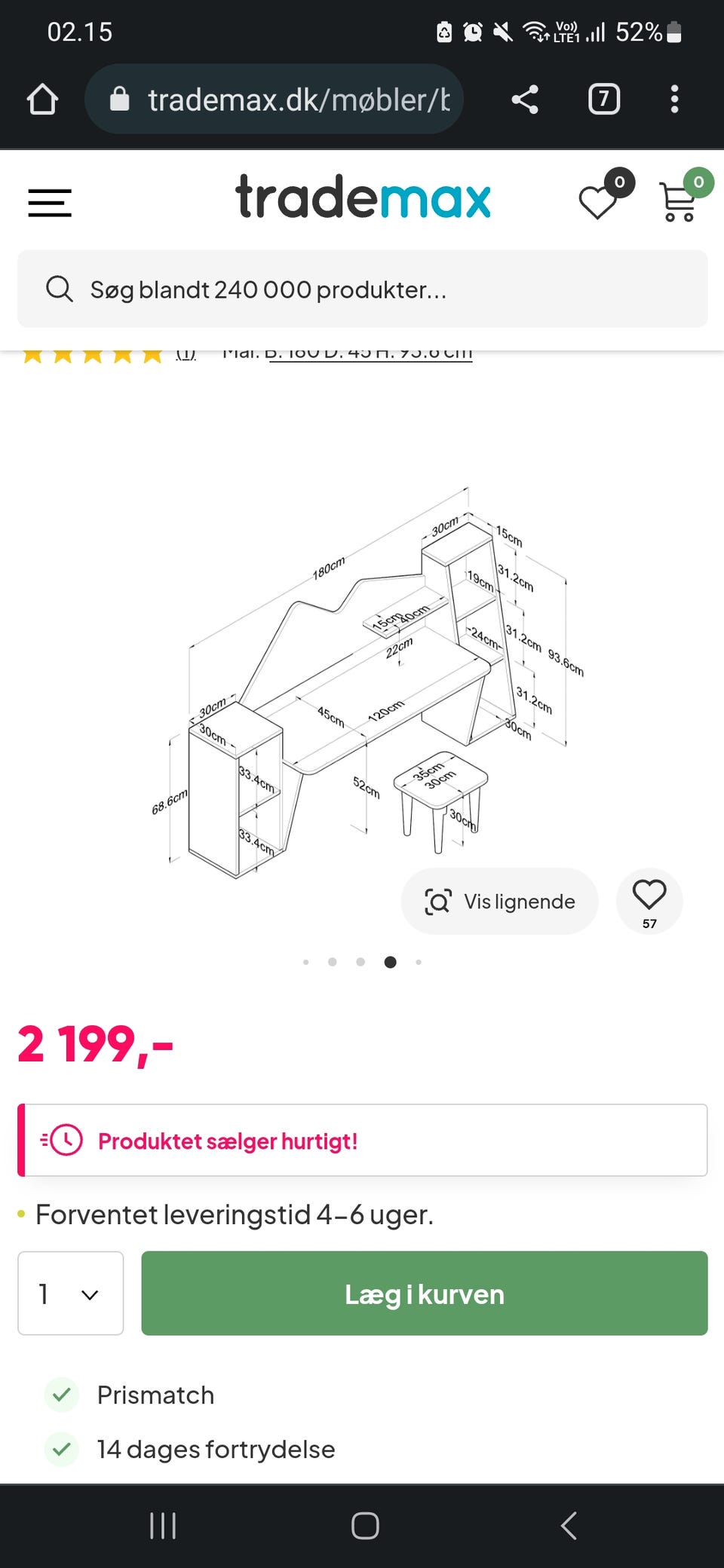Open the hamburger navigation menu
The width and height of the screenshot is (724, 1568).
click(x=49, y=202)
